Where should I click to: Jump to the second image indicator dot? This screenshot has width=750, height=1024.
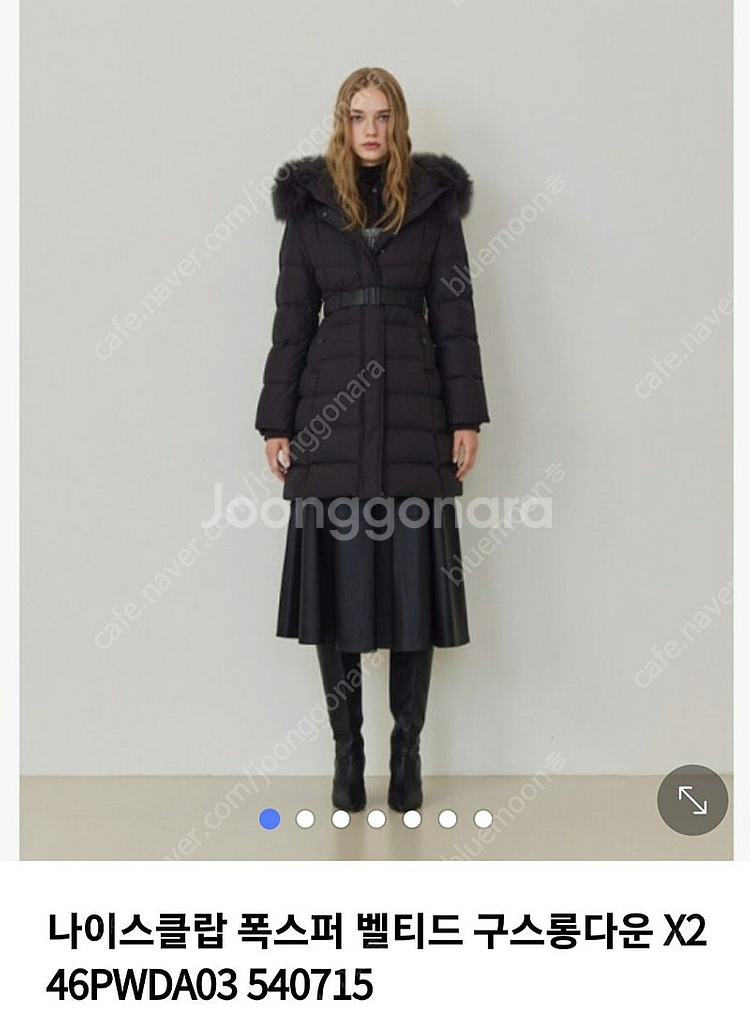305,819
